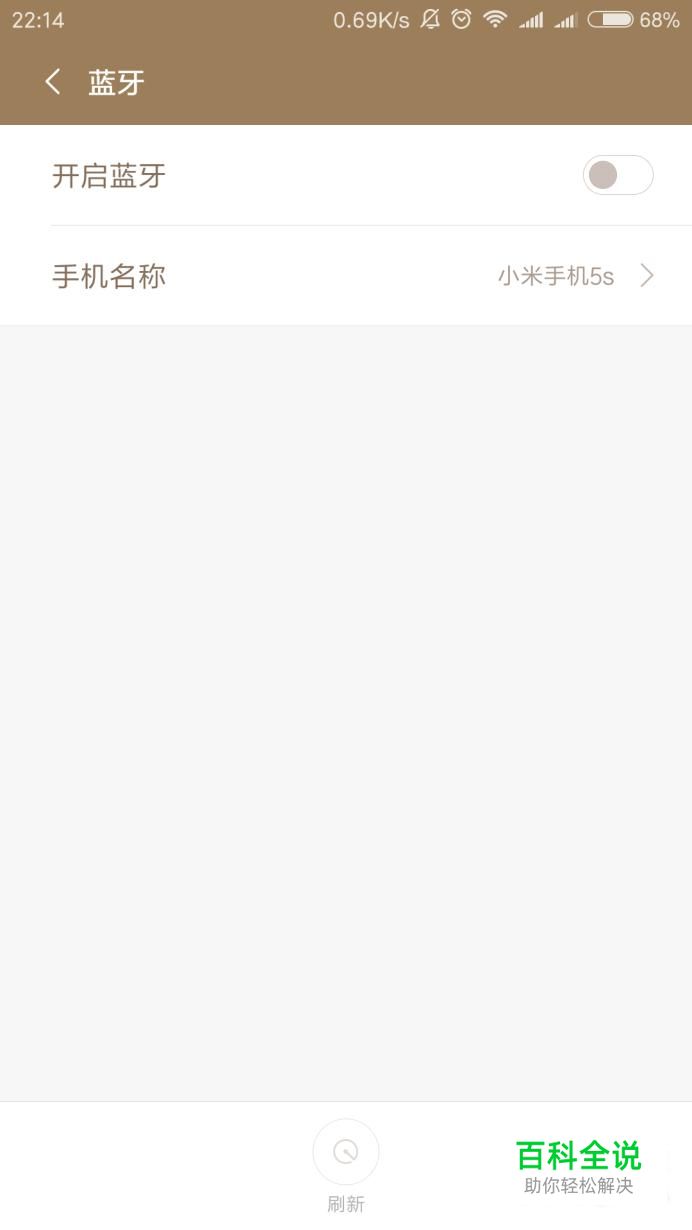Viewport: 692px width, 1230px height.
Task: Tap the 刷新 refresh button
Action: click(x=346, y=1165)
